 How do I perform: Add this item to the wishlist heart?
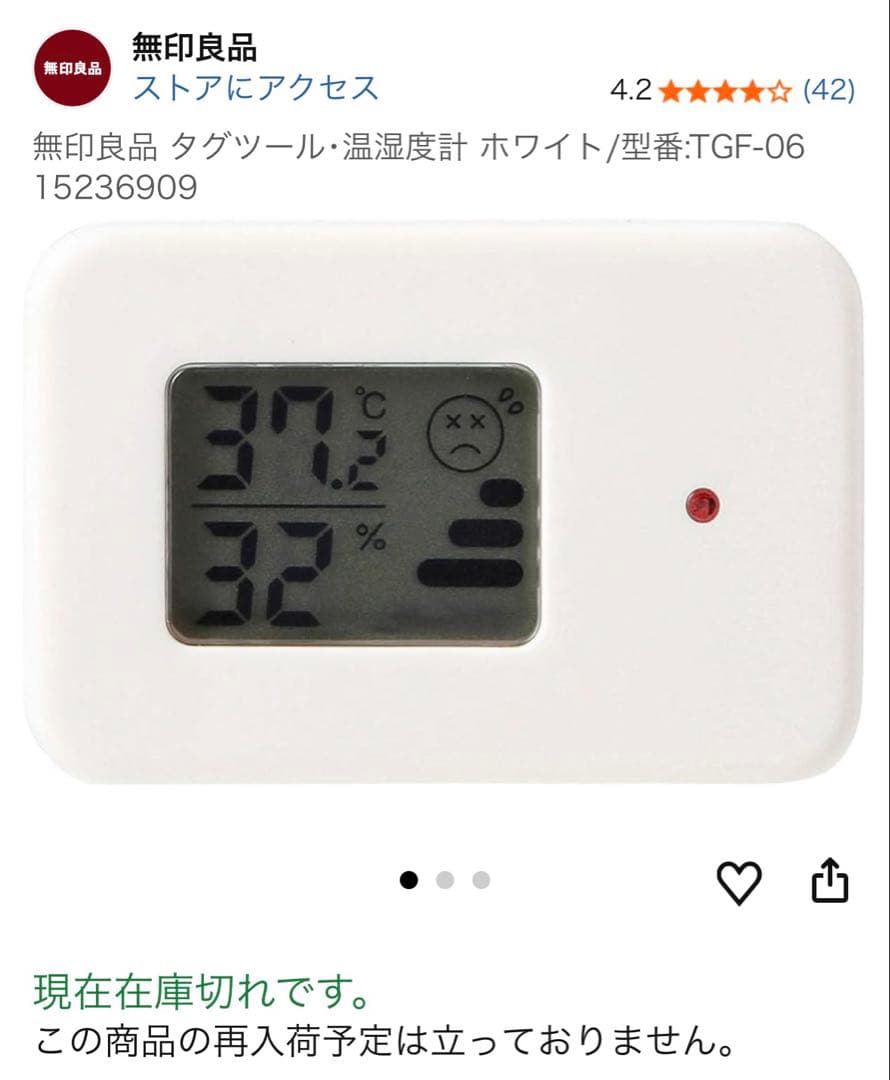[x=739, y=882]
